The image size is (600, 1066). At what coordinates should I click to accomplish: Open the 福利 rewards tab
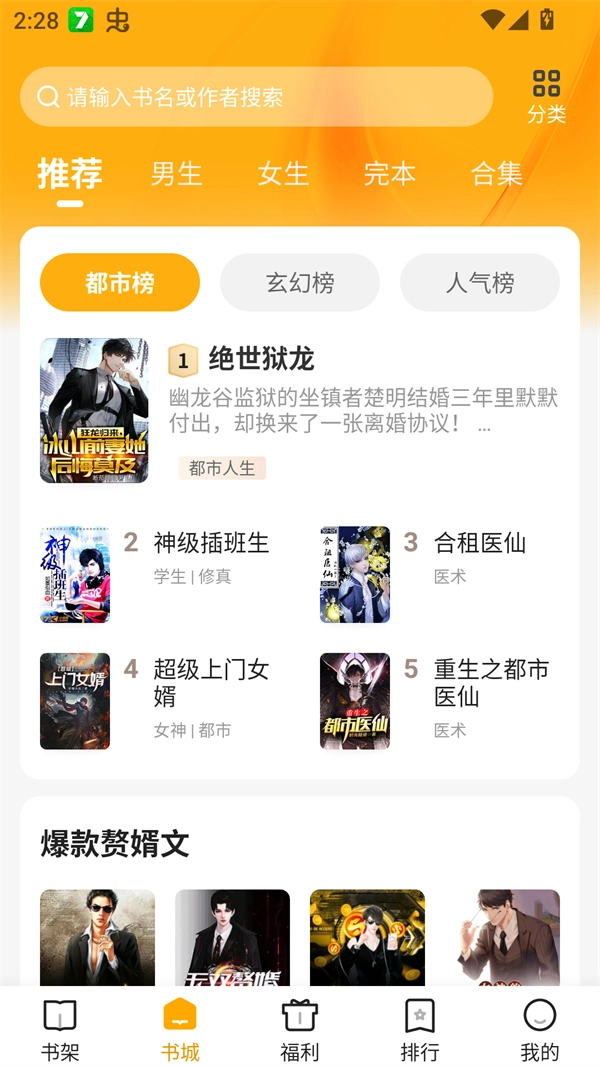pyautogui.click(x=300, y=1030)
